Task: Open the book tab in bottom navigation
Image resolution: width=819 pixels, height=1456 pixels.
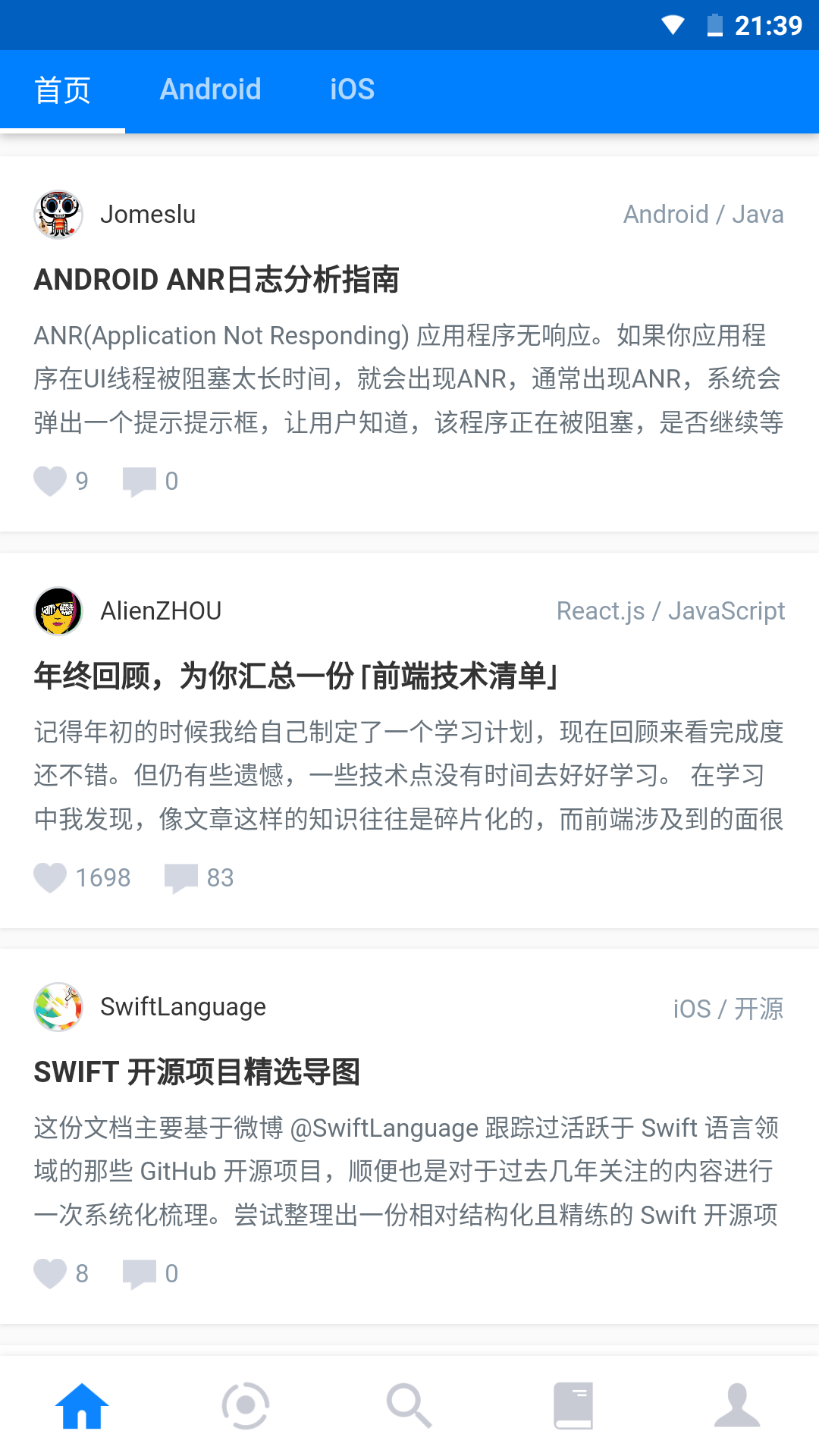Action: (573, 1406)
